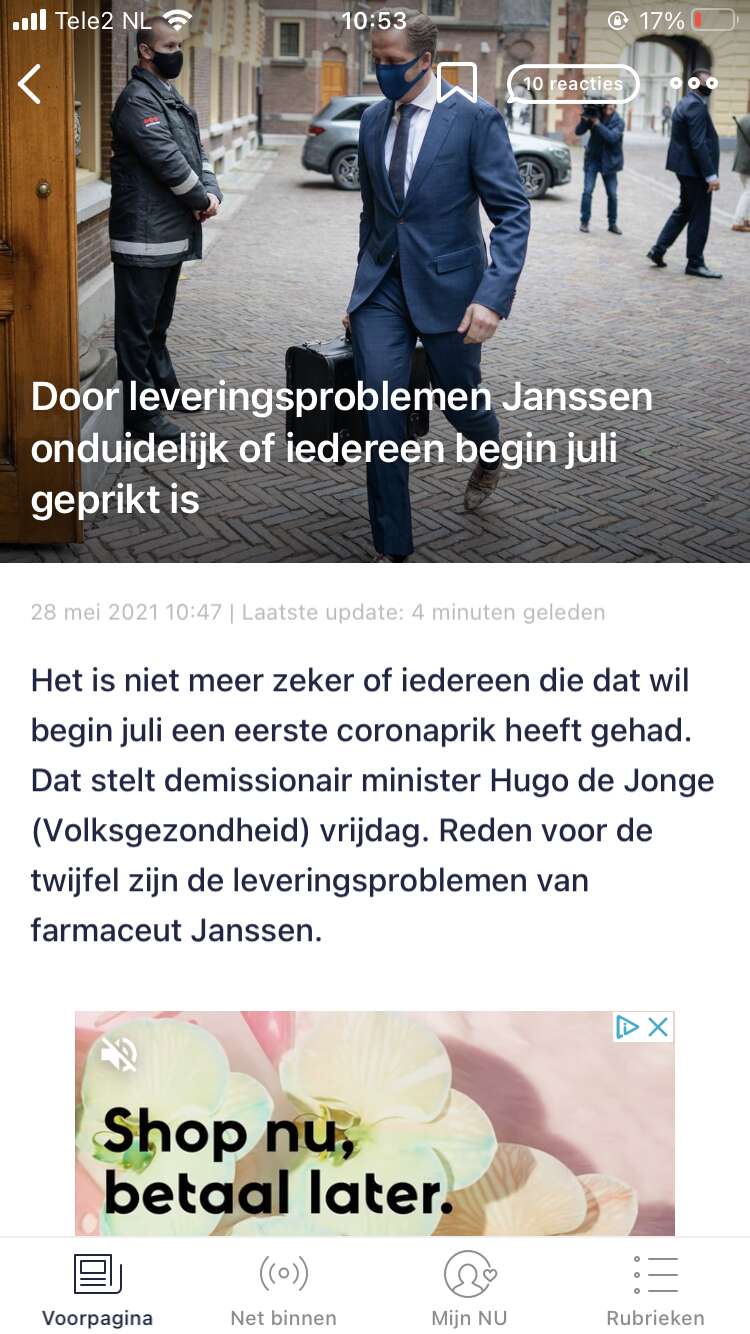The image size is (750, 1334).
Task: Bookmark this article
Action: [x=457, y=83]
